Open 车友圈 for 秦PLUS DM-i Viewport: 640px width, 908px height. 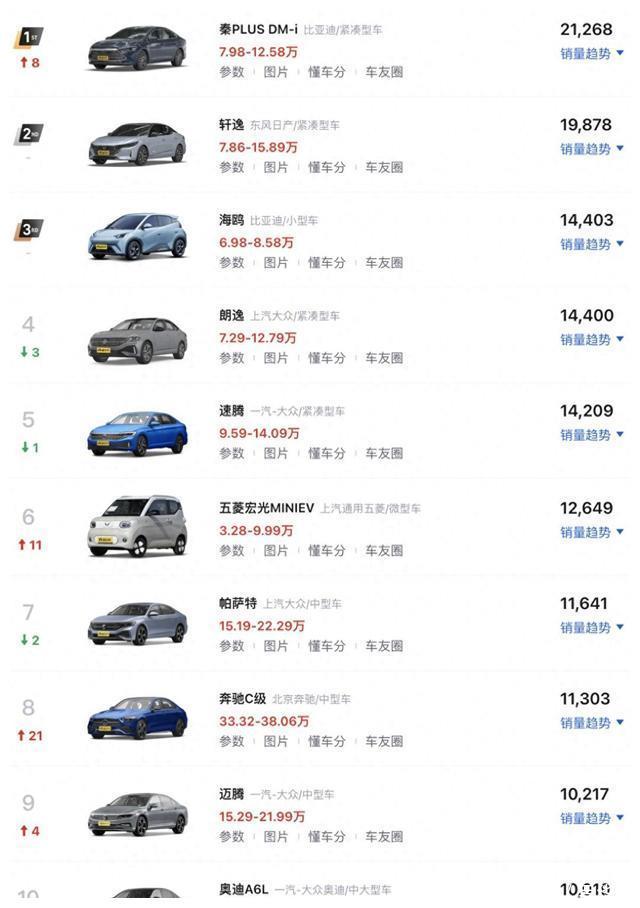[384, 72]
